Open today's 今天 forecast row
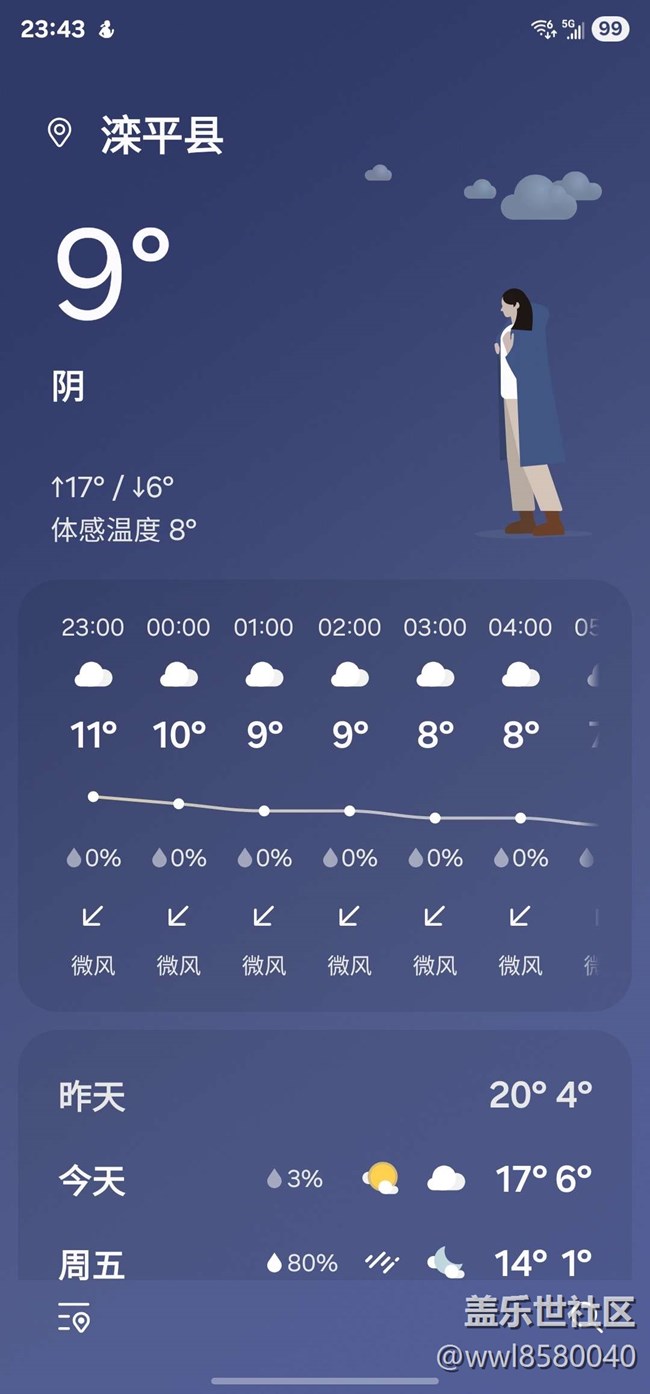The image size is (650, 1394). click(x=325, y=1180)
